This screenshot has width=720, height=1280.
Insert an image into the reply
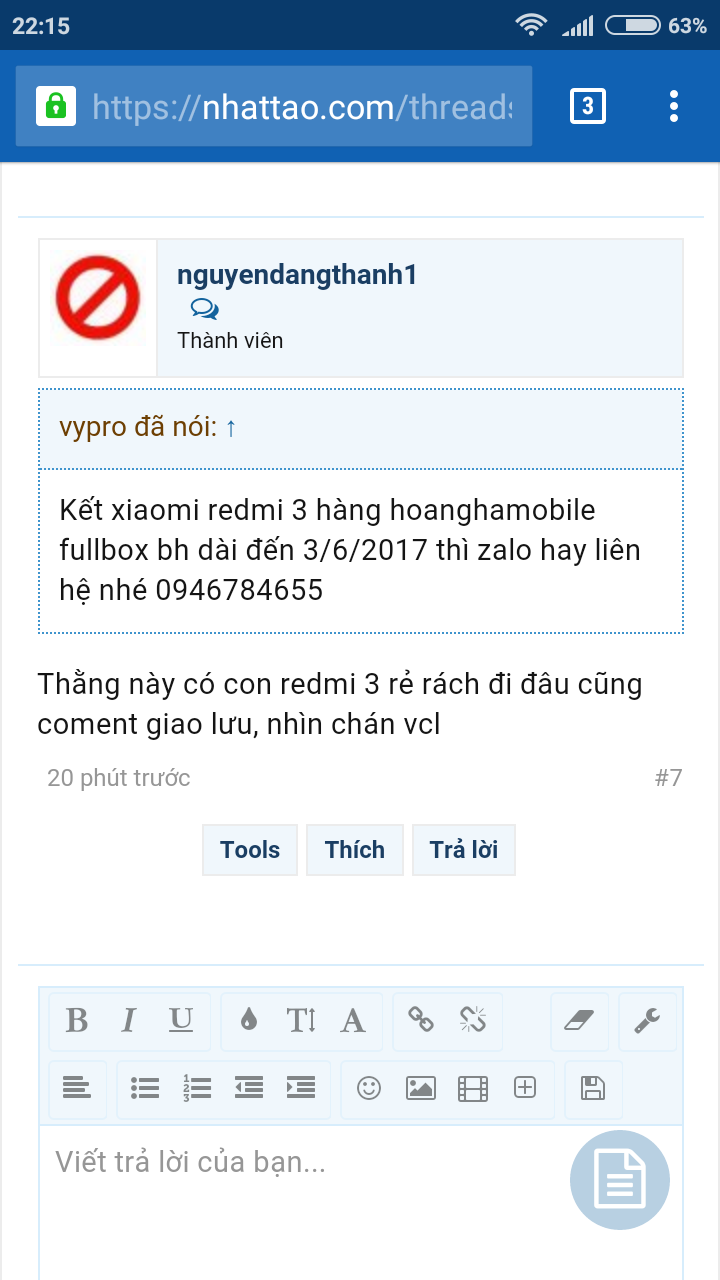click(x=421, y=1088)
